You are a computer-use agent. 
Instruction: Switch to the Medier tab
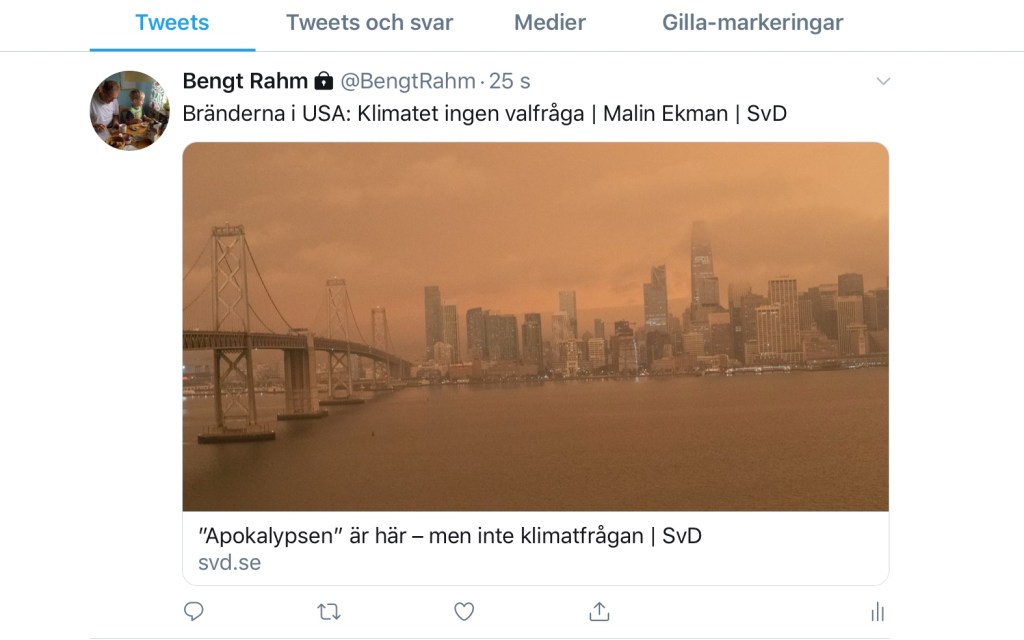tap(550, 23)
